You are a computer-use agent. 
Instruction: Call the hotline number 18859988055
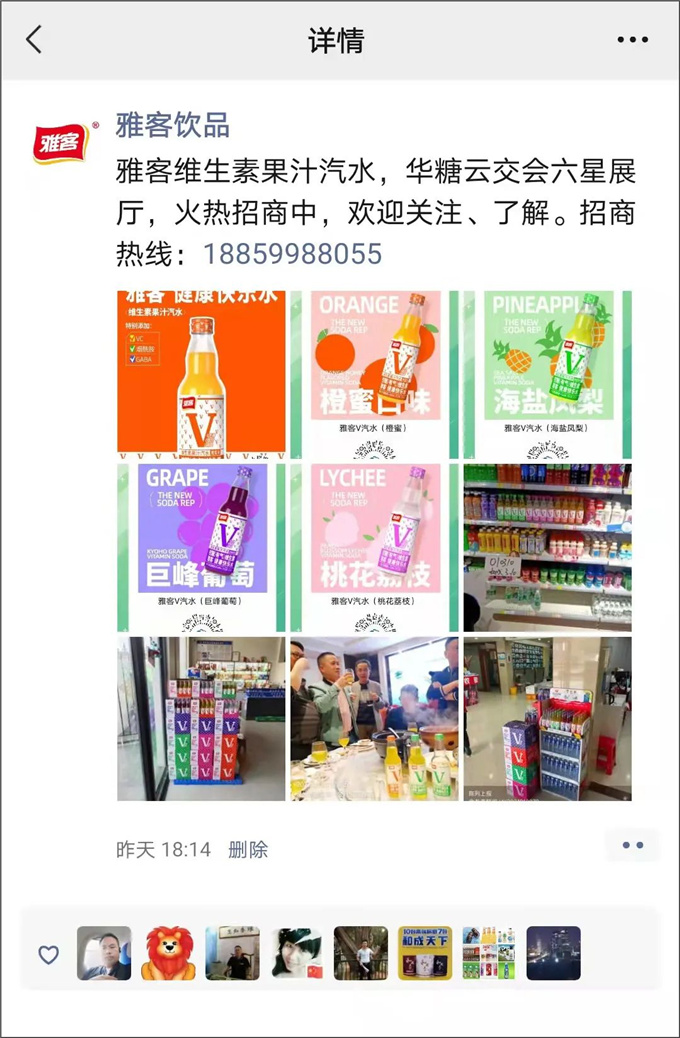(292, 254)
